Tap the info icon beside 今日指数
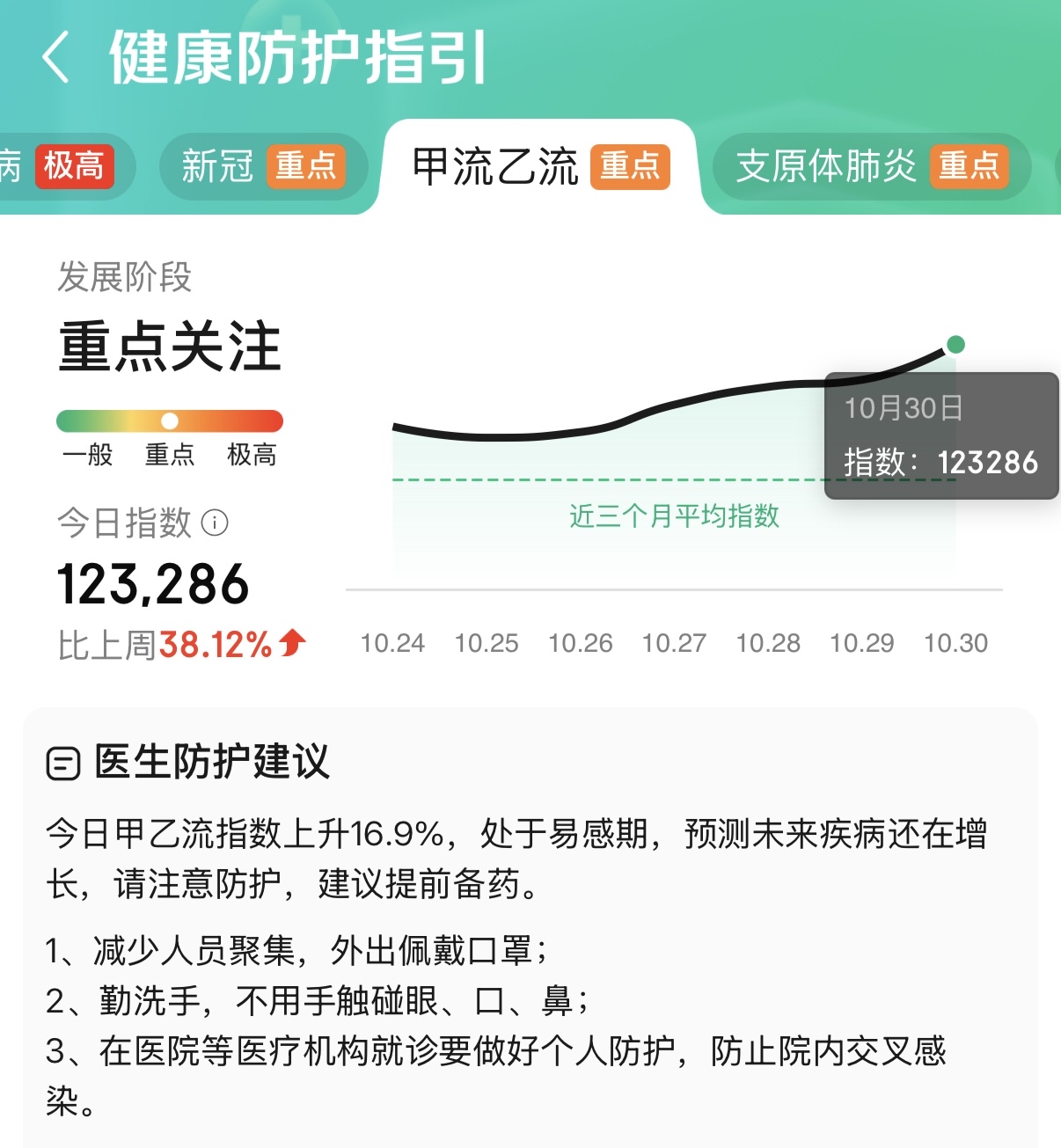This screenshot has height=1148, width=1061. [216, 523]
